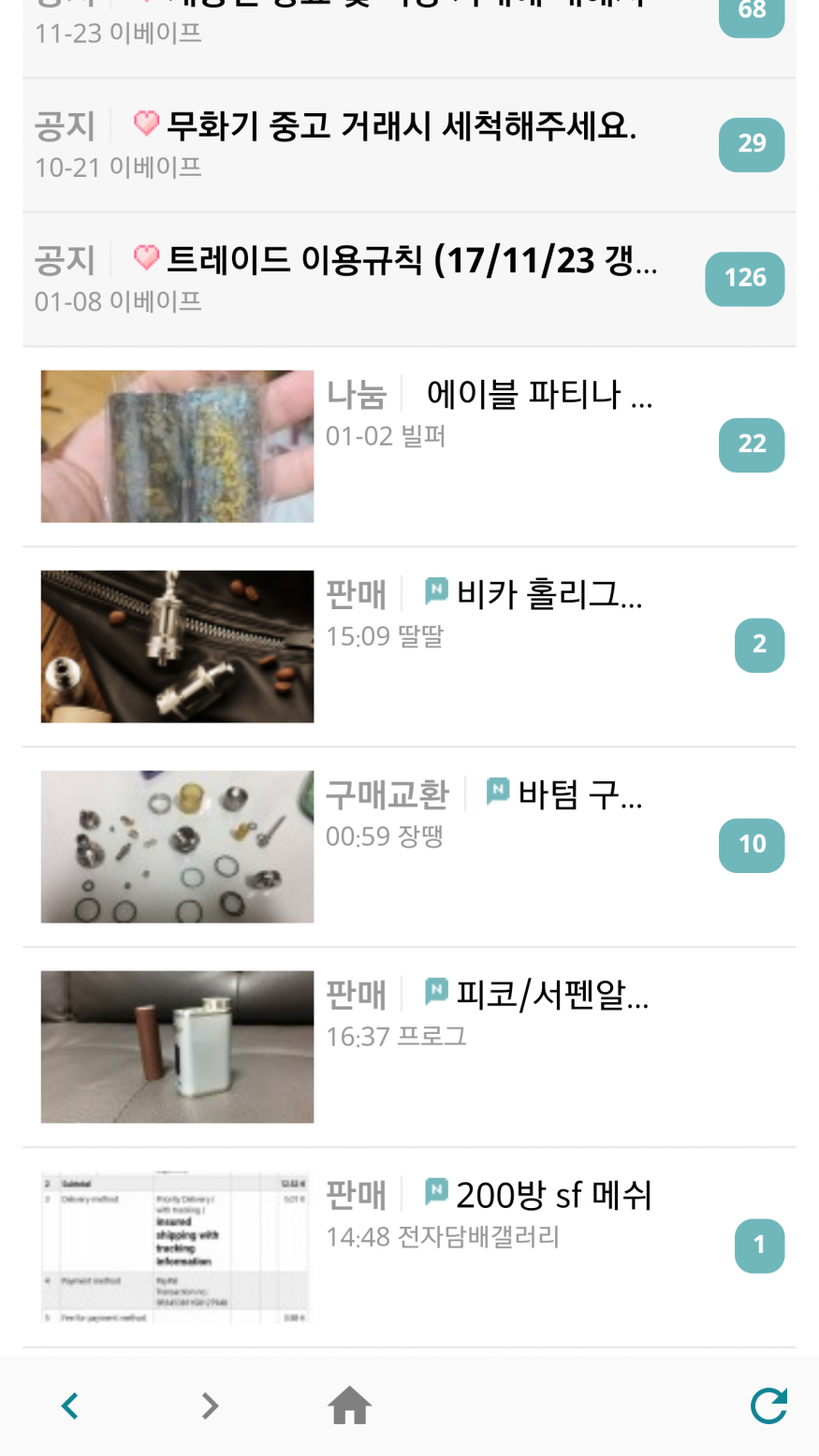
Task: Reload the page with the refresh icon
Action: [x=768, y=1405]
